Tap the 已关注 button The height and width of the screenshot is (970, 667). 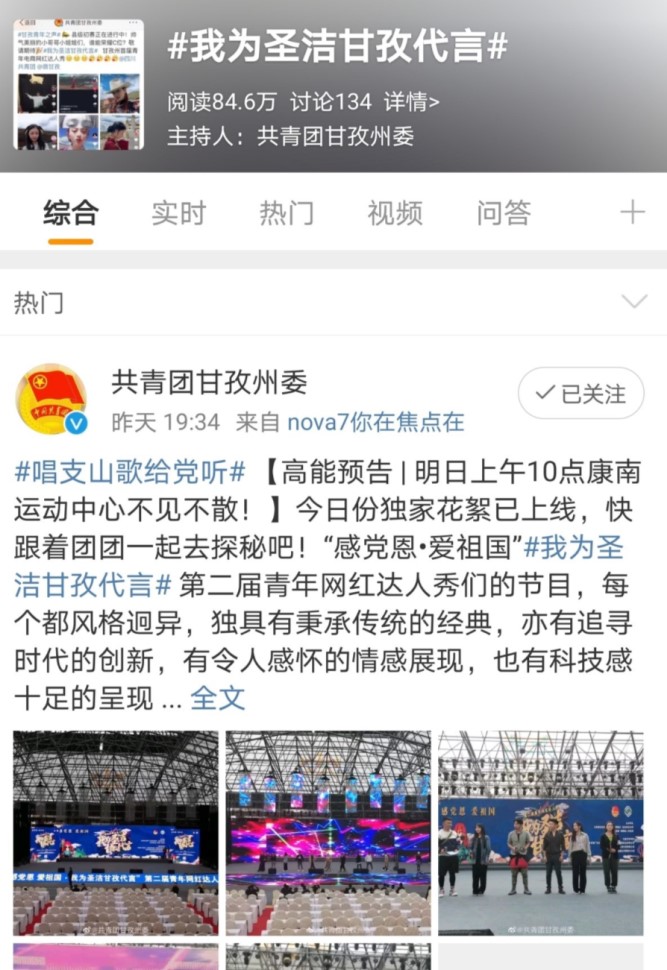581,393
